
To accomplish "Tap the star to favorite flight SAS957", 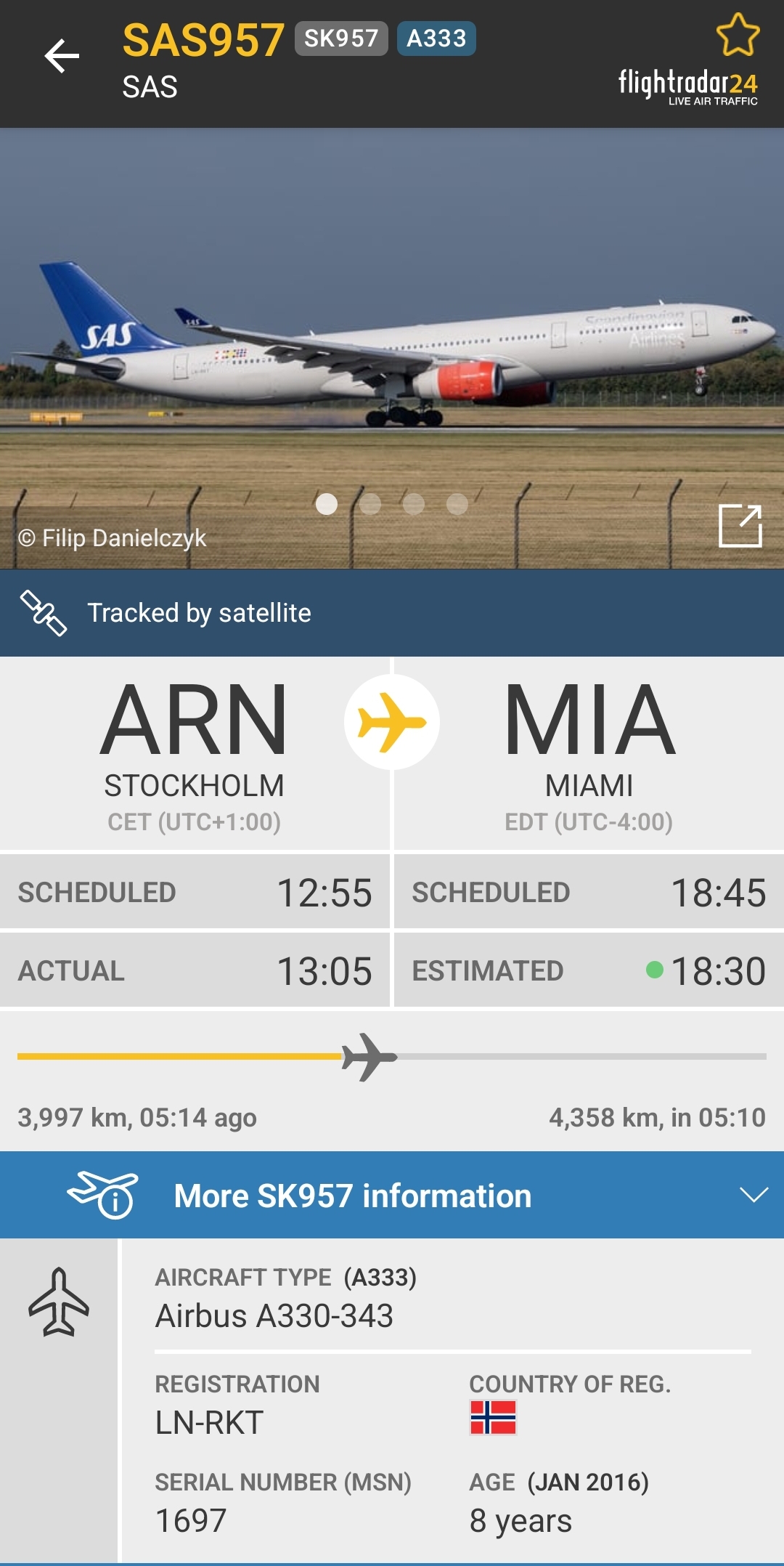I will click(x=737, y=34).
